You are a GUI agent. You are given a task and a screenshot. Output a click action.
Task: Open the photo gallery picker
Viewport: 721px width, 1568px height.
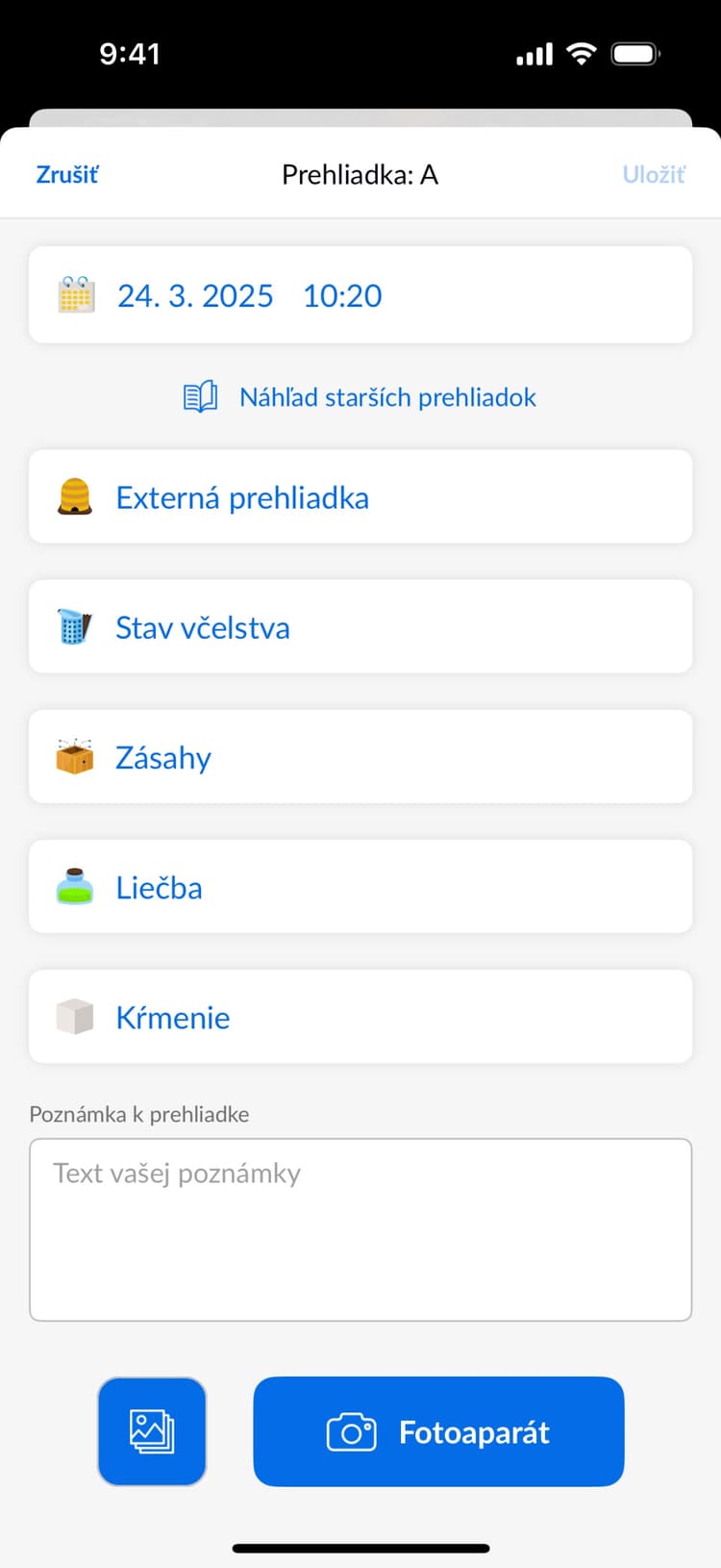pos(151,1431)
